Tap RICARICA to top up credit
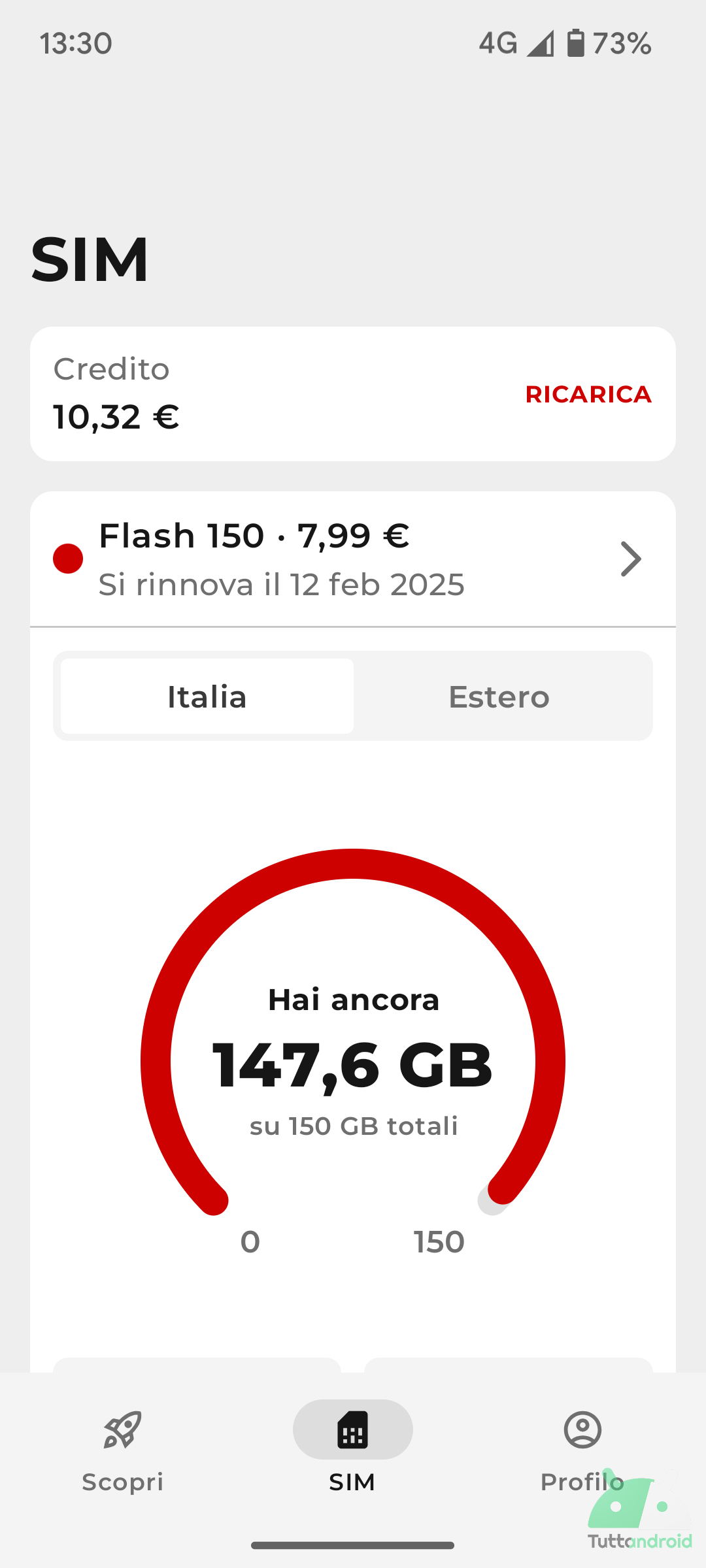 (x=588, y=395)
